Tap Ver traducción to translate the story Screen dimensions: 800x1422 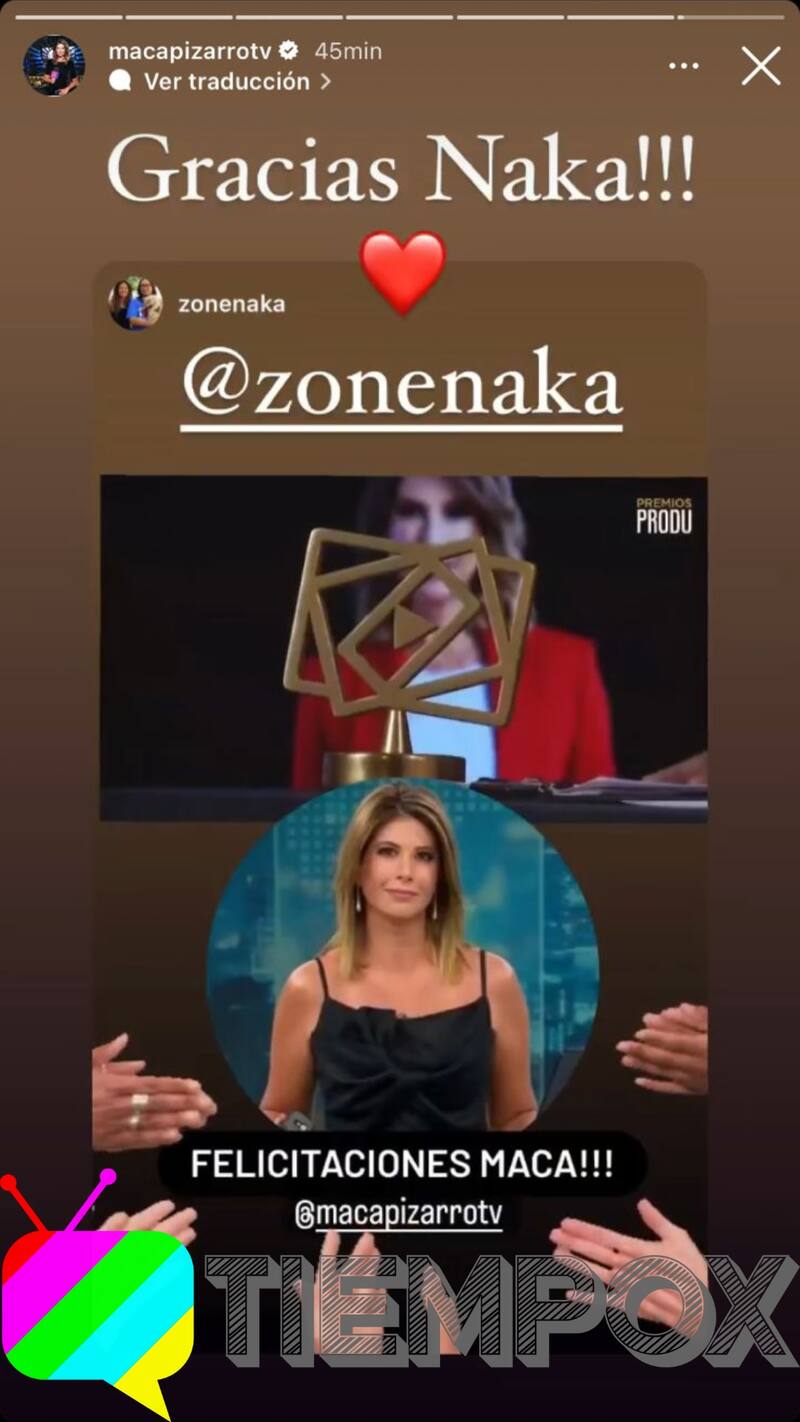click(x=226, y=82)
